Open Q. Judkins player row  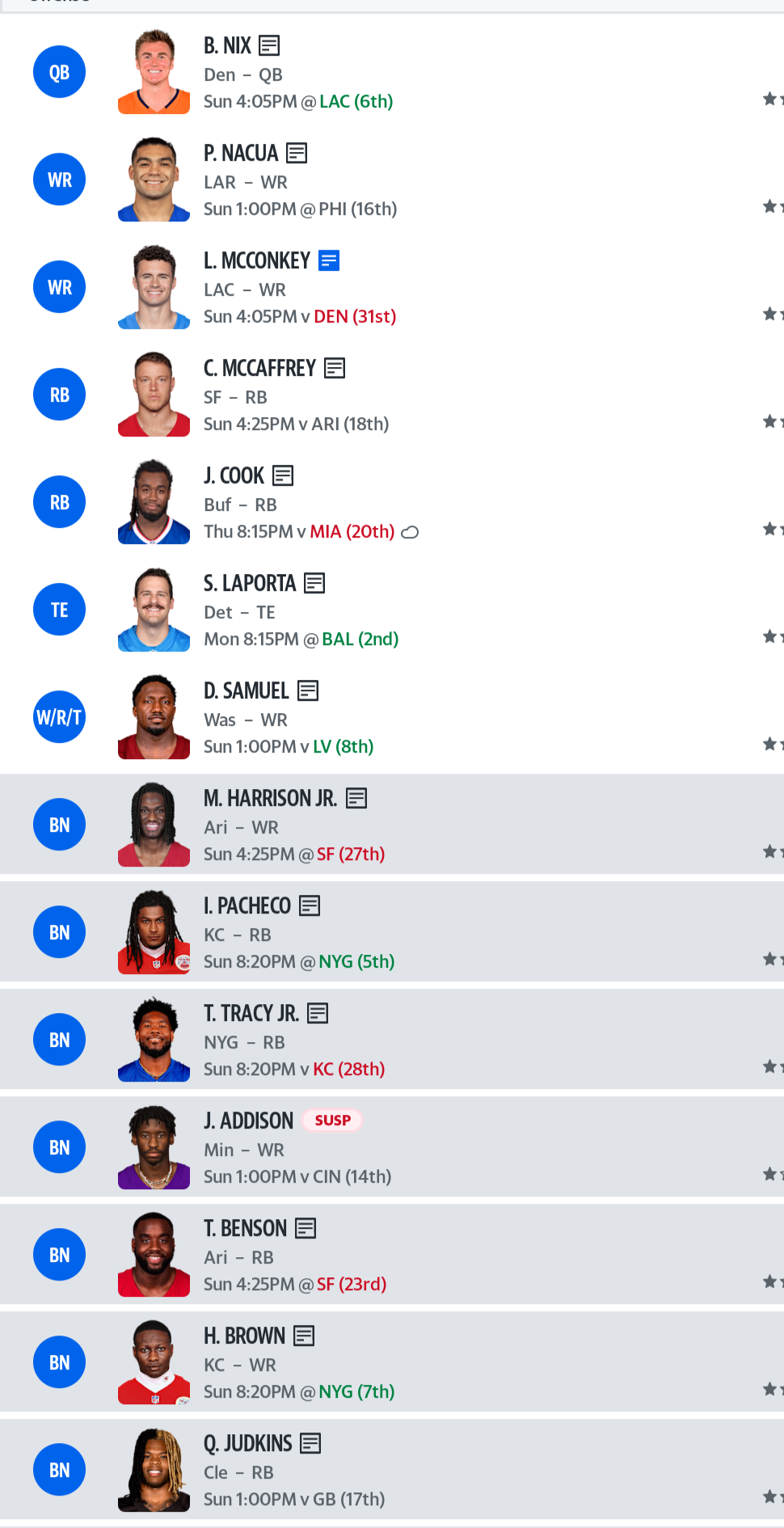point(392,1470)
